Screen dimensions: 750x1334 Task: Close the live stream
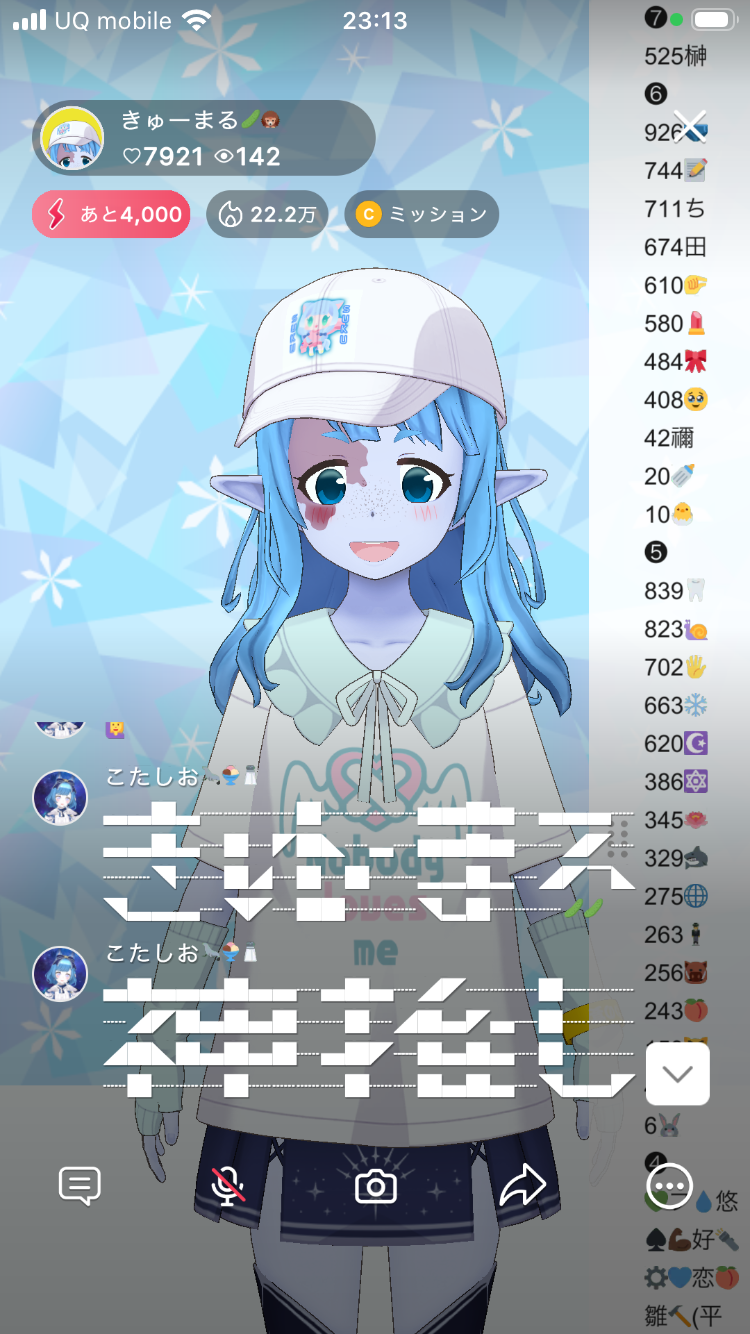point(690,128)
